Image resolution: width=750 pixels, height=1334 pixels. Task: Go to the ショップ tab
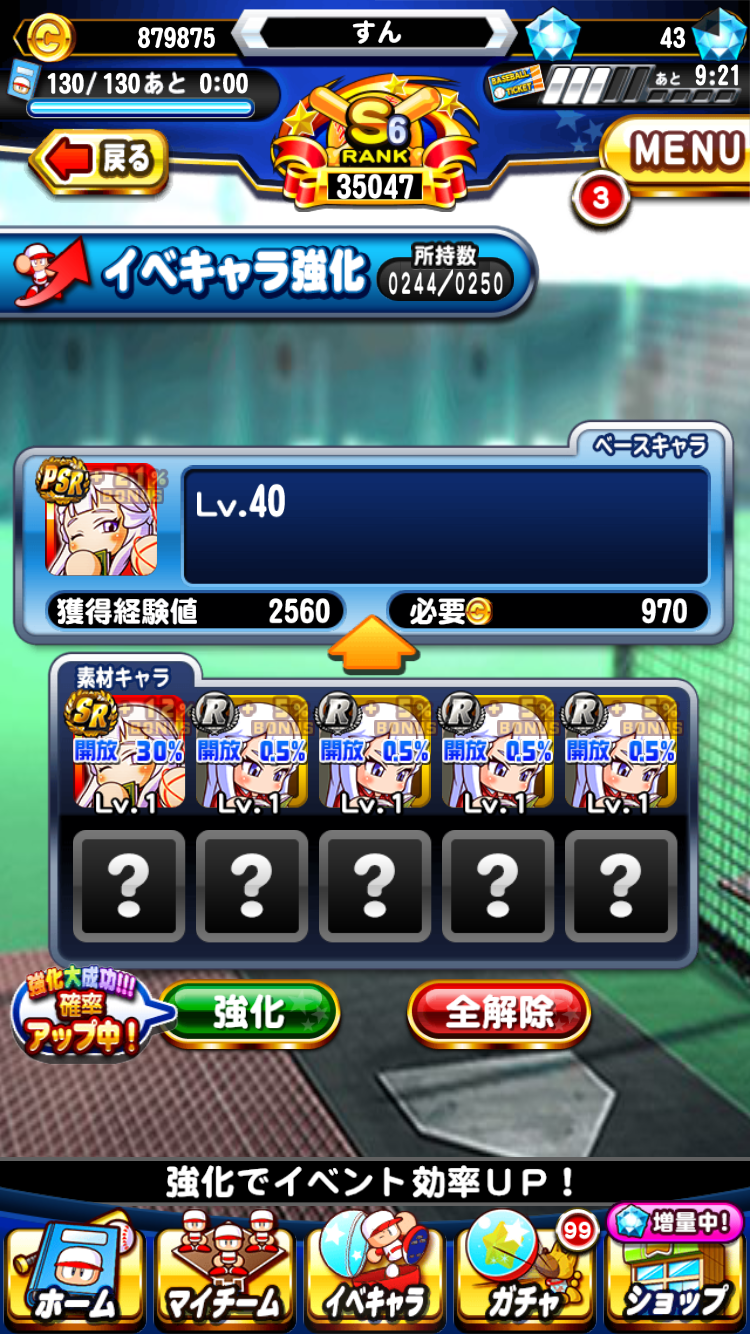(675, 1274)
